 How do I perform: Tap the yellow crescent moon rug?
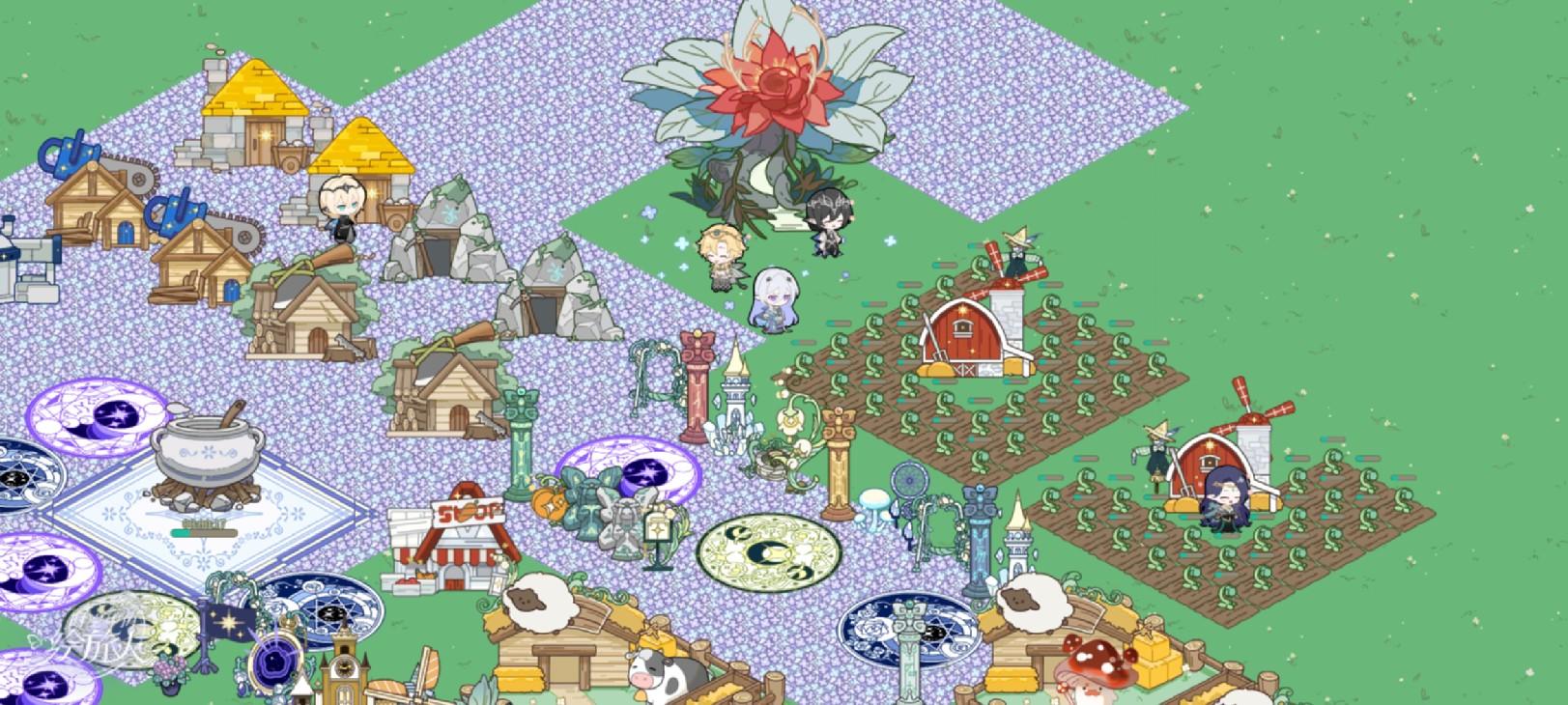click(769, 555)
